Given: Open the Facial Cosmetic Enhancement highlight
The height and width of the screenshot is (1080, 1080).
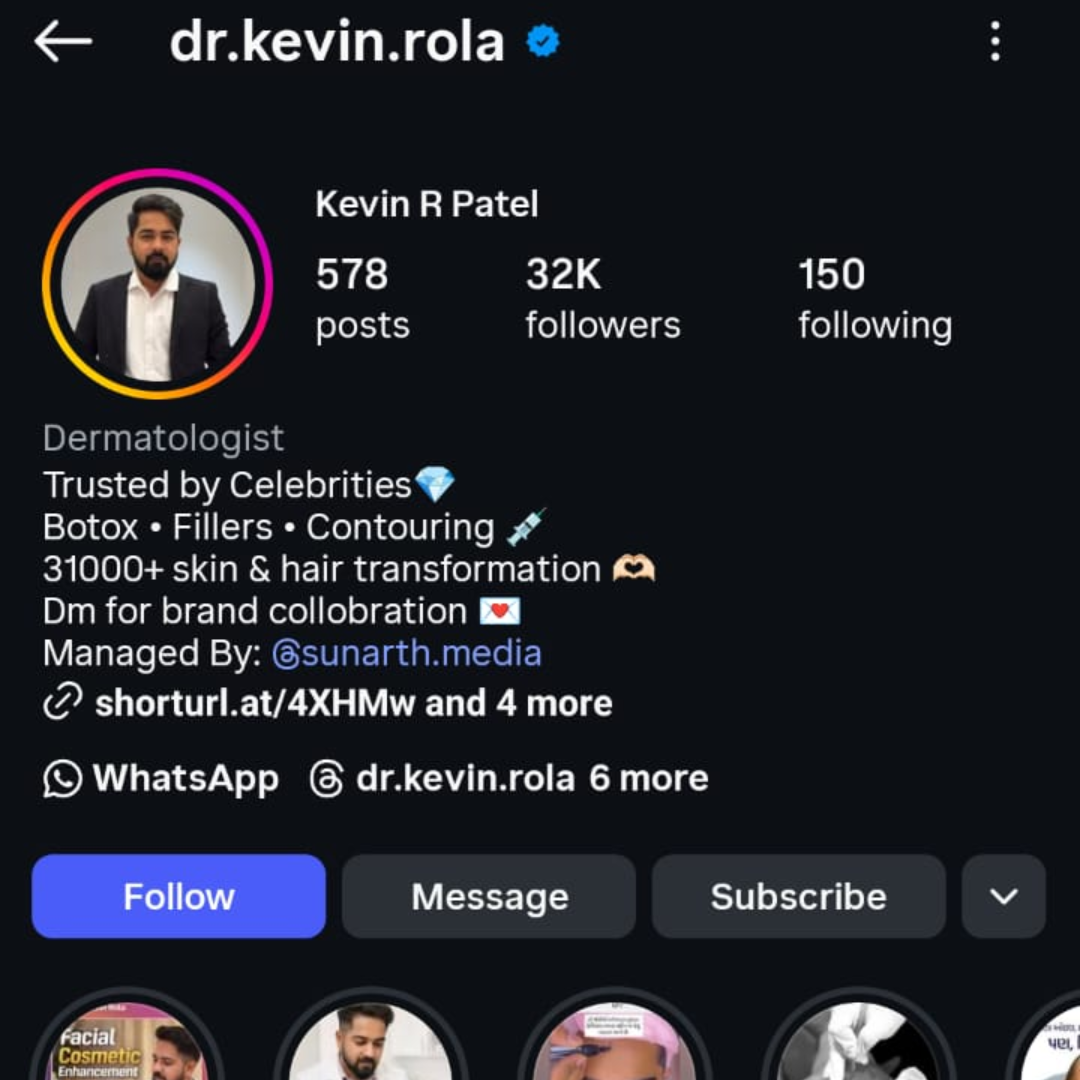Looking at the screenshot, I should (x=127, y=1045).
